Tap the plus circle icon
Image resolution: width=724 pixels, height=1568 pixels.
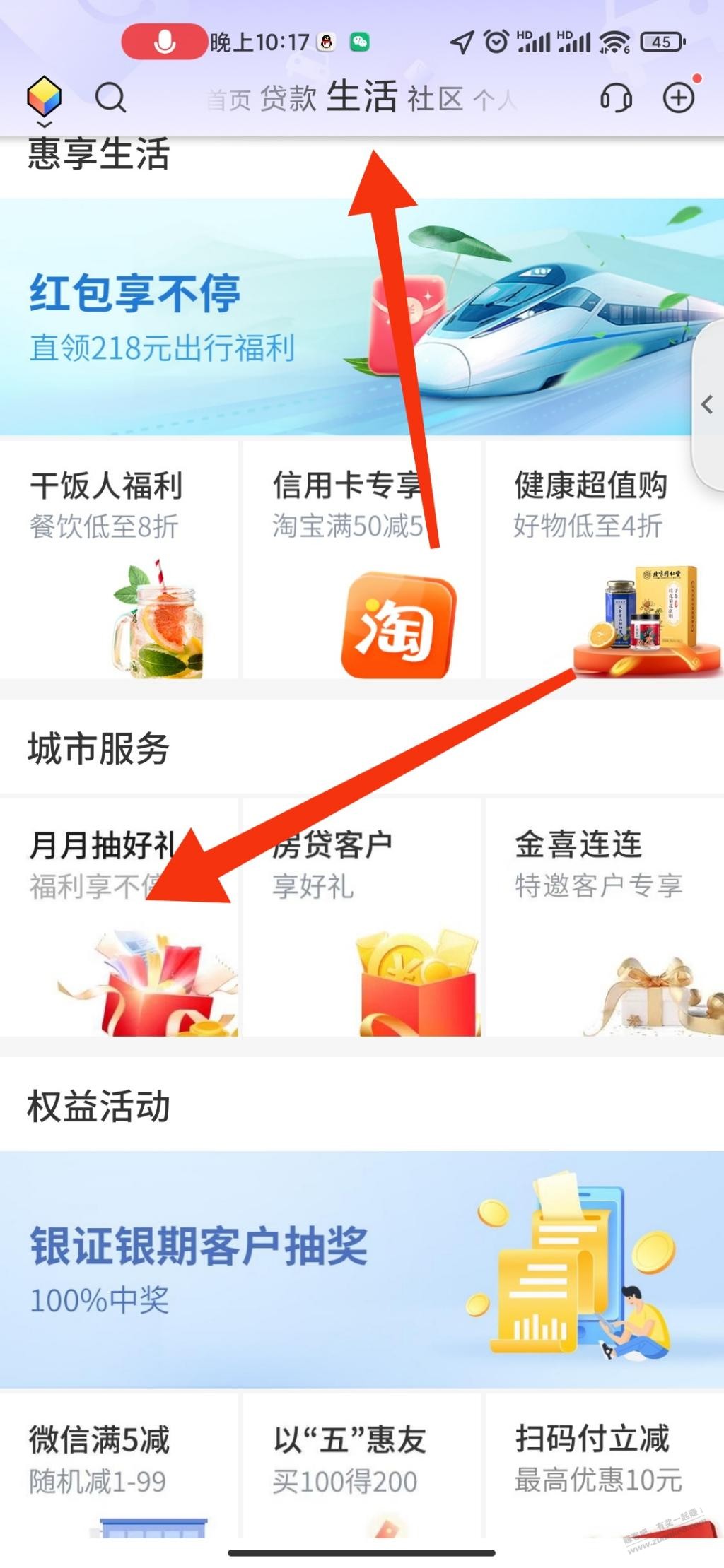click(679, 98)
